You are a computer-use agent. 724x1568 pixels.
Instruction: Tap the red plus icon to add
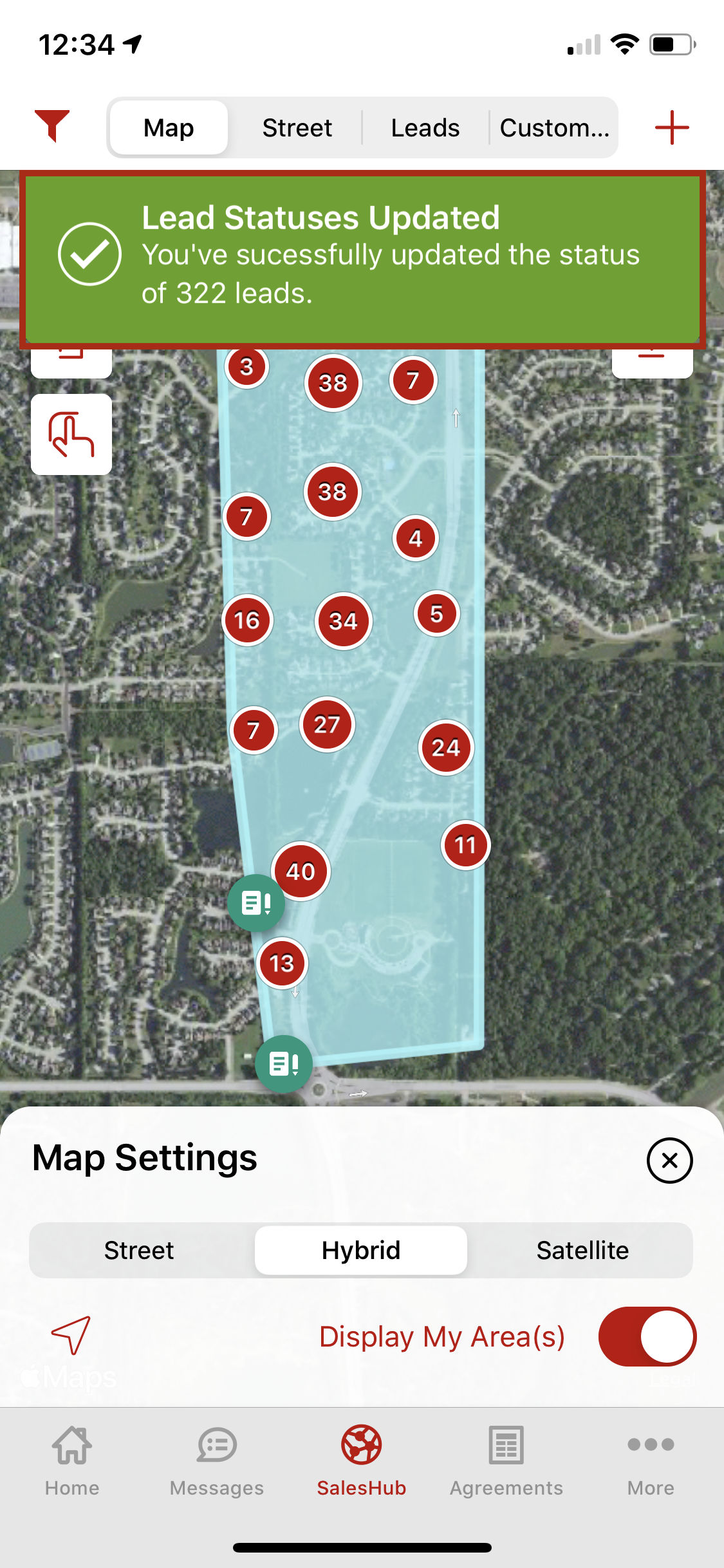pyautogui.click(x=672, y=127)
